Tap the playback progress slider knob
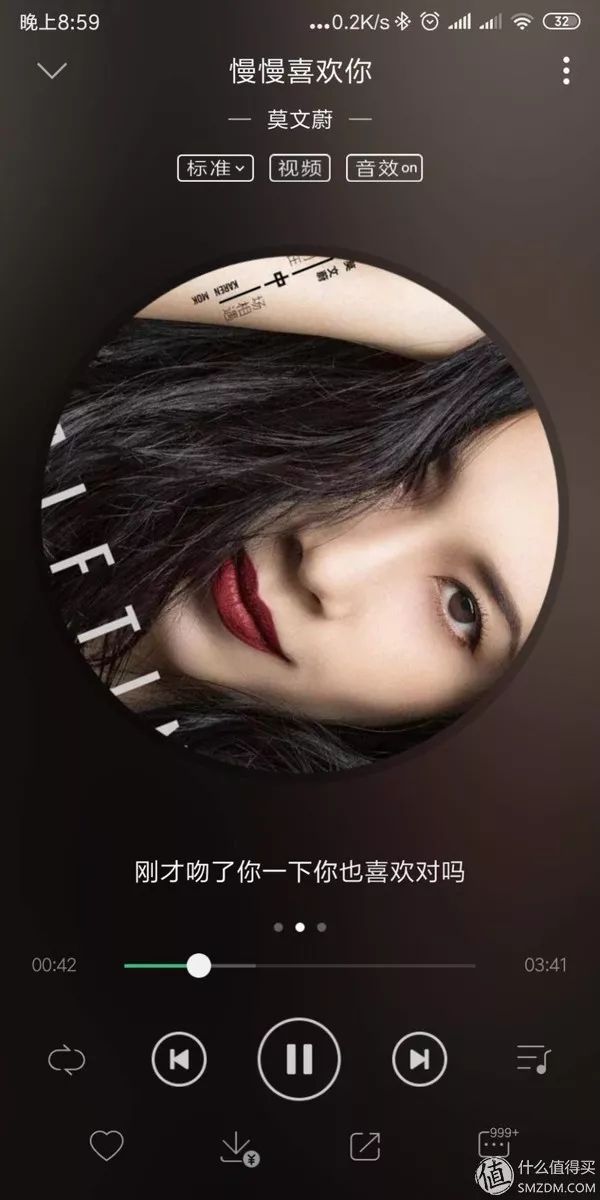600x1200 pixels. click(x=199, y=965)
